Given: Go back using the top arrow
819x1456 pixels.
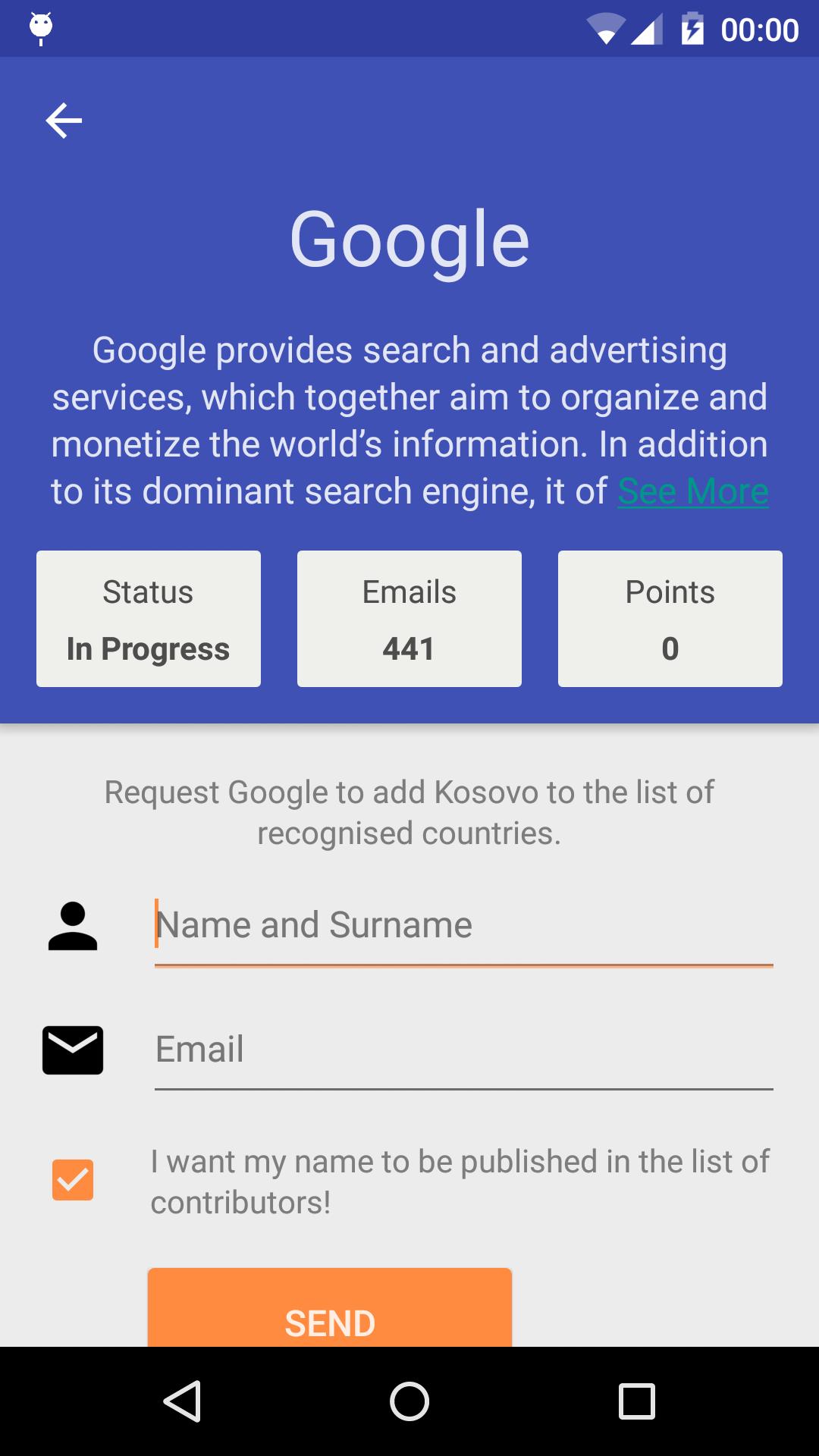Looking at the screenshot, I should (64, 121).
